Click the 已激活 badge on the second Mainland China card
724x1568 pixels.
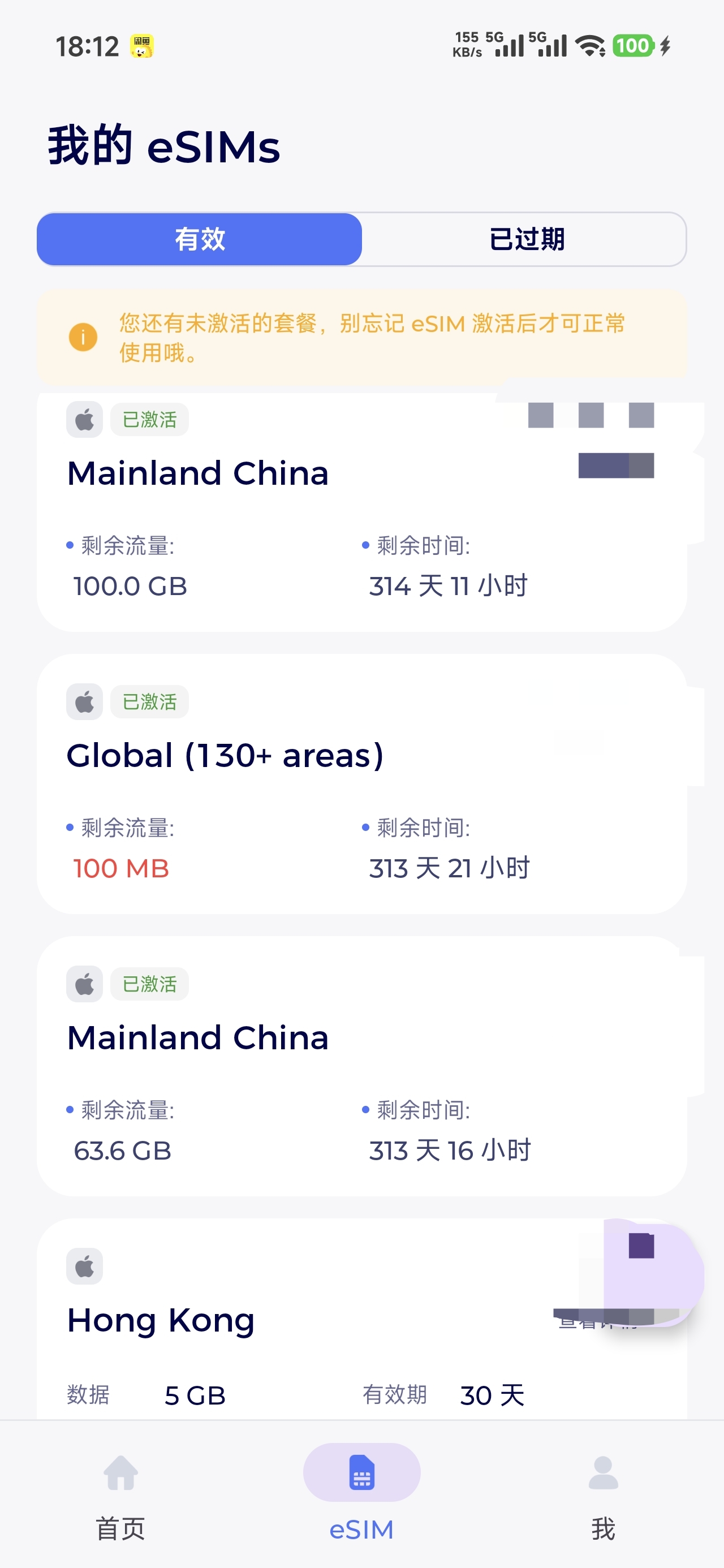point(148,984)
